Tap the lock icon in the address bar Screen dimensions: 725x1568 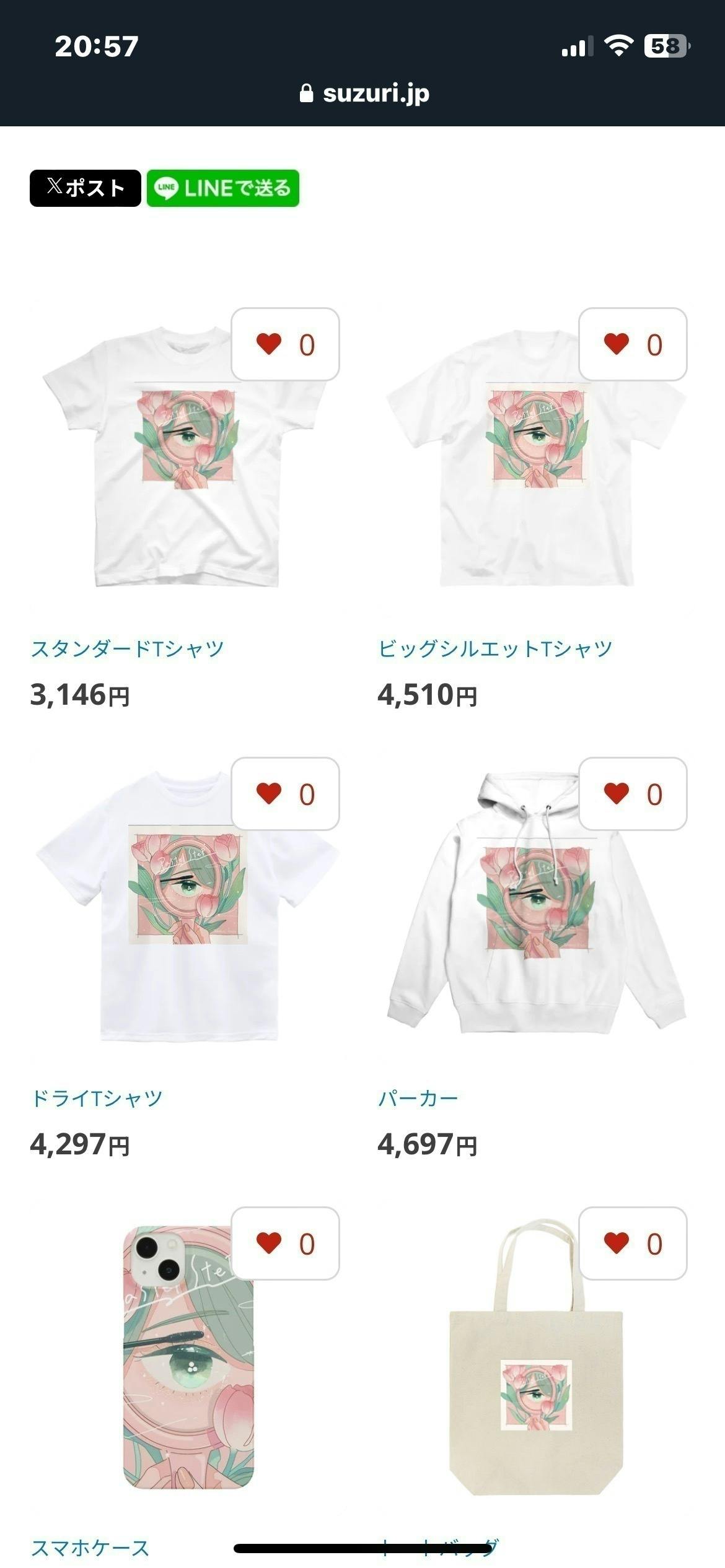306,94
